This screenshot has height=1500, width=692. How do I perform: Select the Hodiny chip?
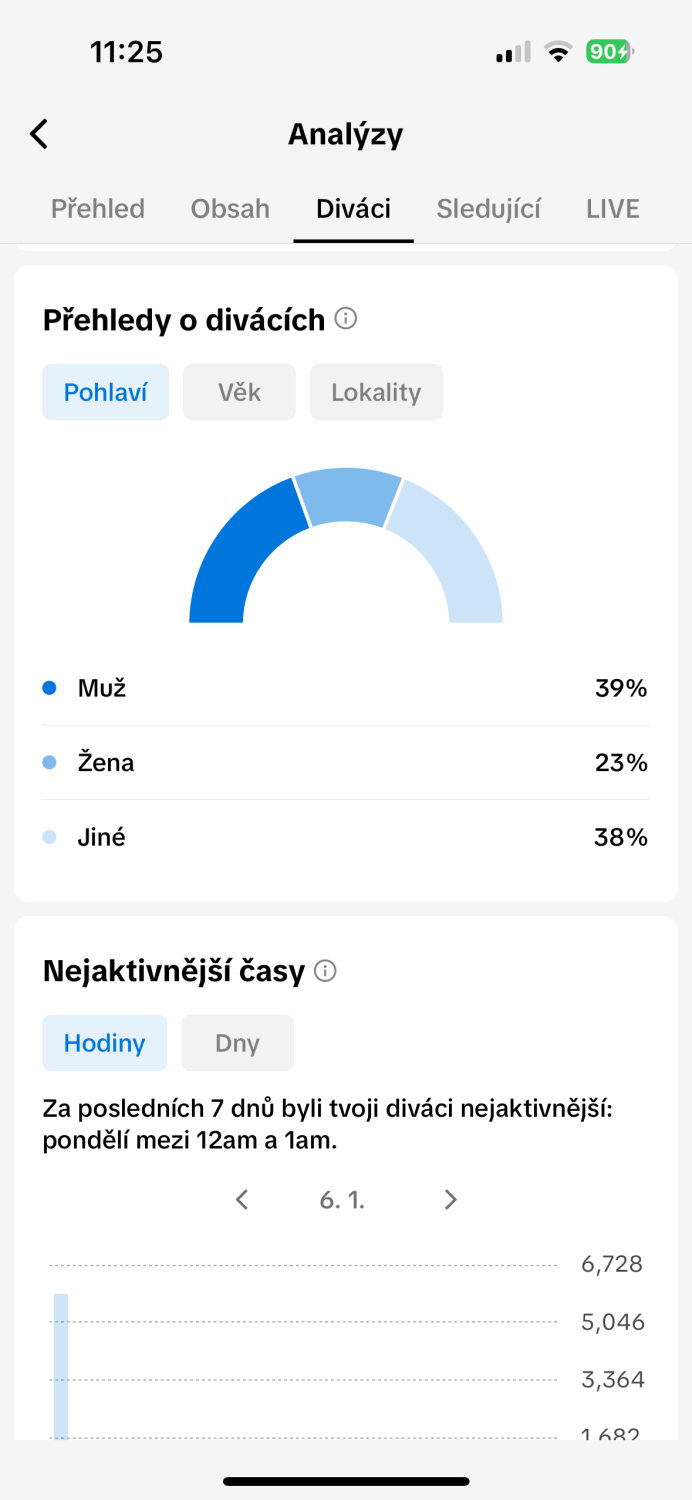pyautogui.click(x=105, y=1043)
